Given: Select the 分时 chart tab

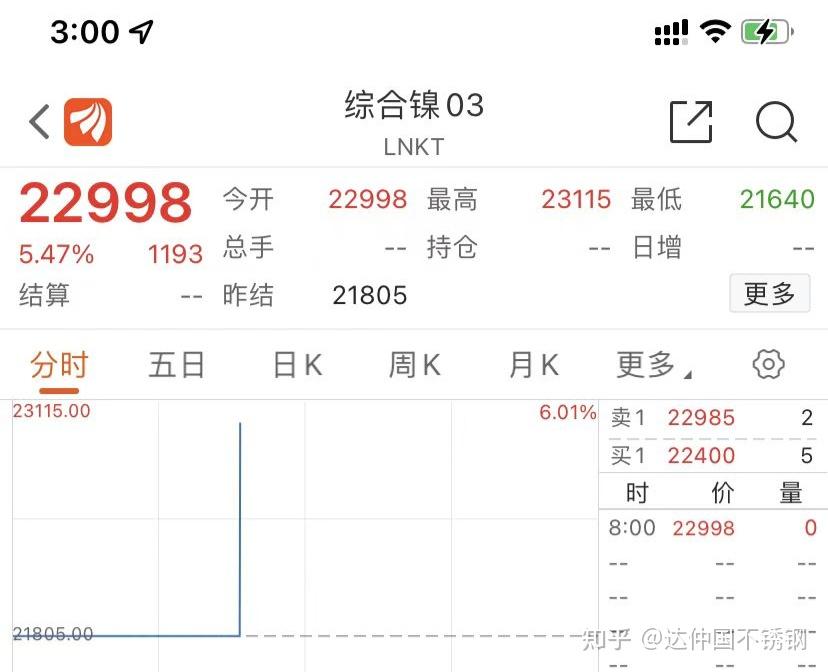Looking at the screenshot, I should (x=59, y=365).
